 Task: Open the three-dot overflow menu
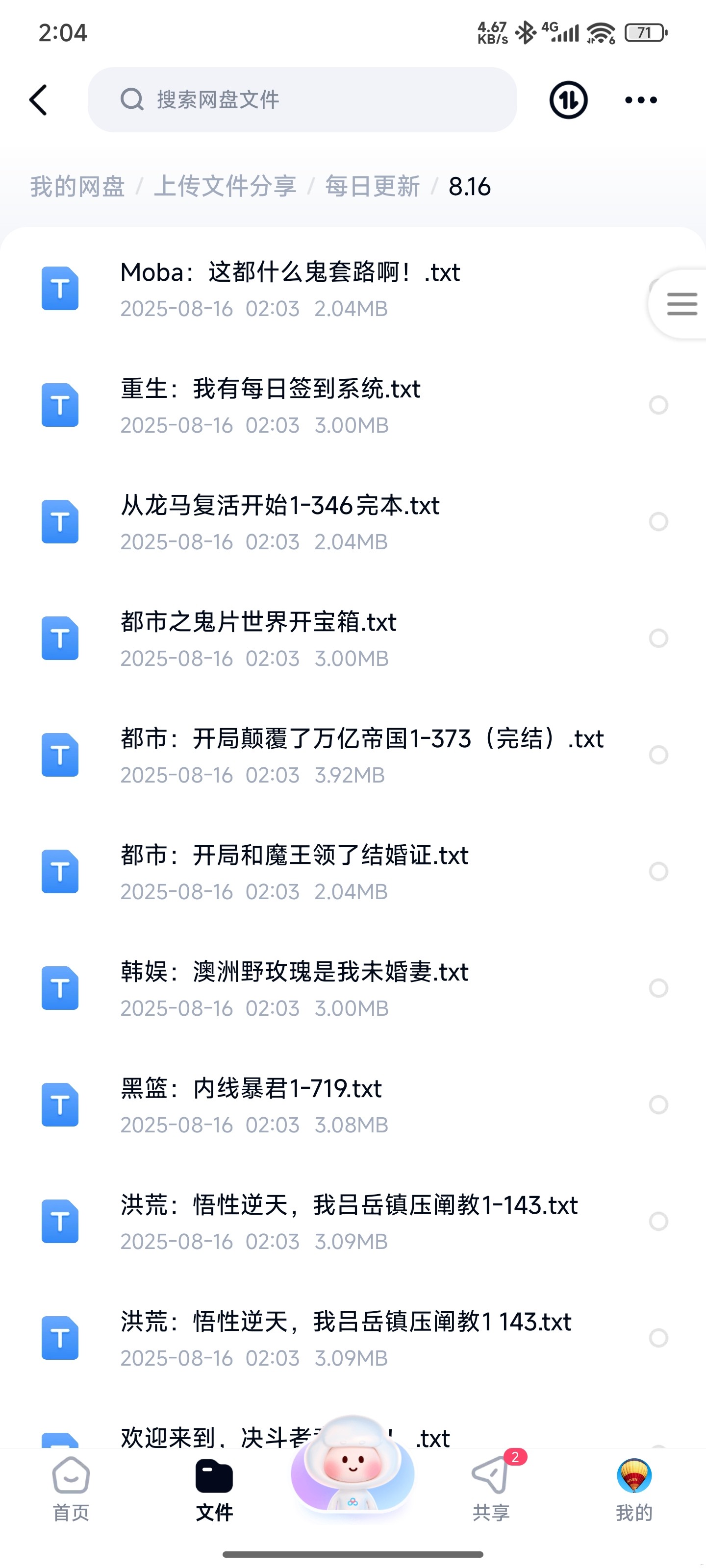tap(641, 100)
